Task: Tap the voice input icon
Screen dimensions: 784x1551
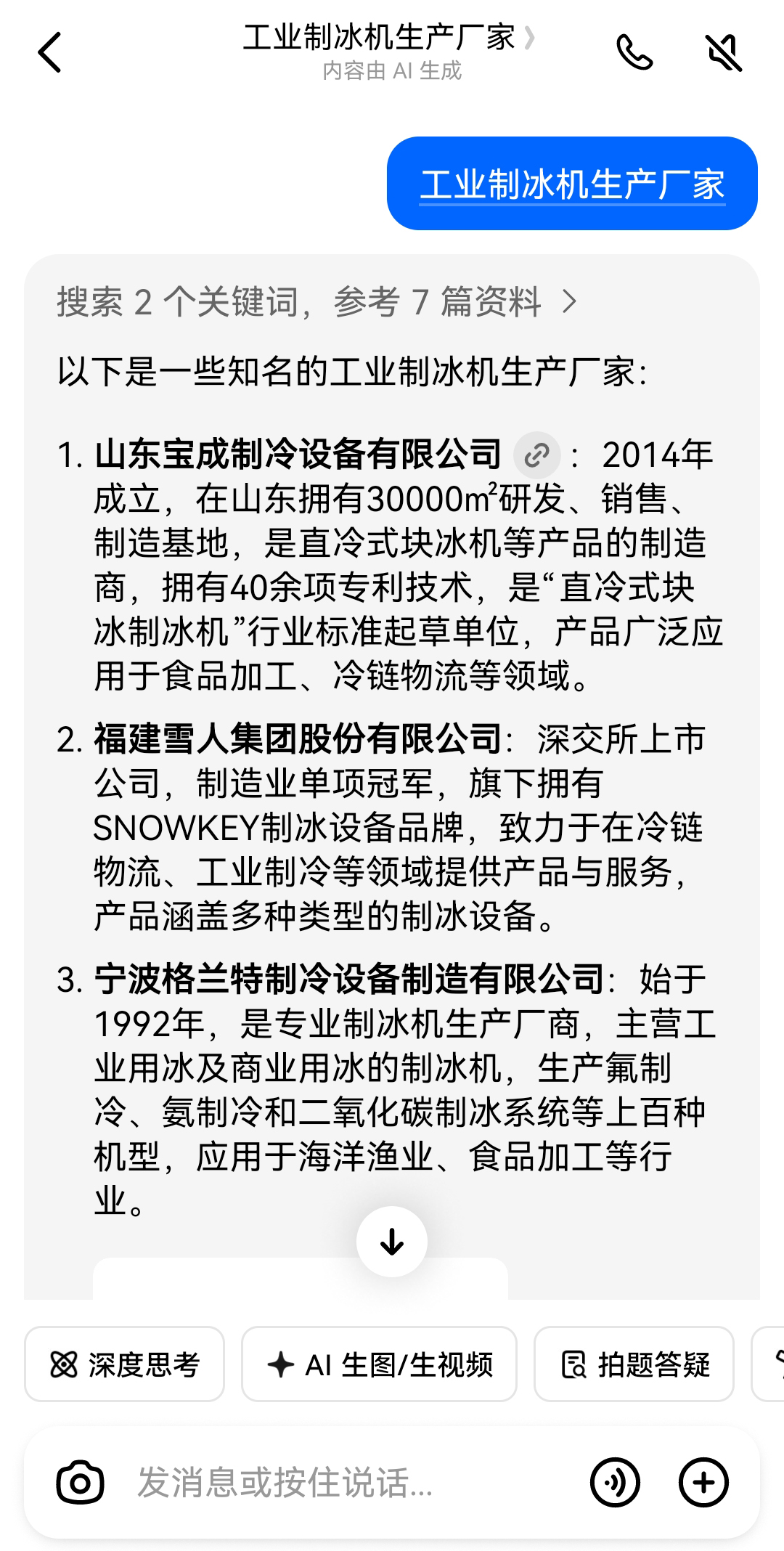Action: click(615, 1482)
